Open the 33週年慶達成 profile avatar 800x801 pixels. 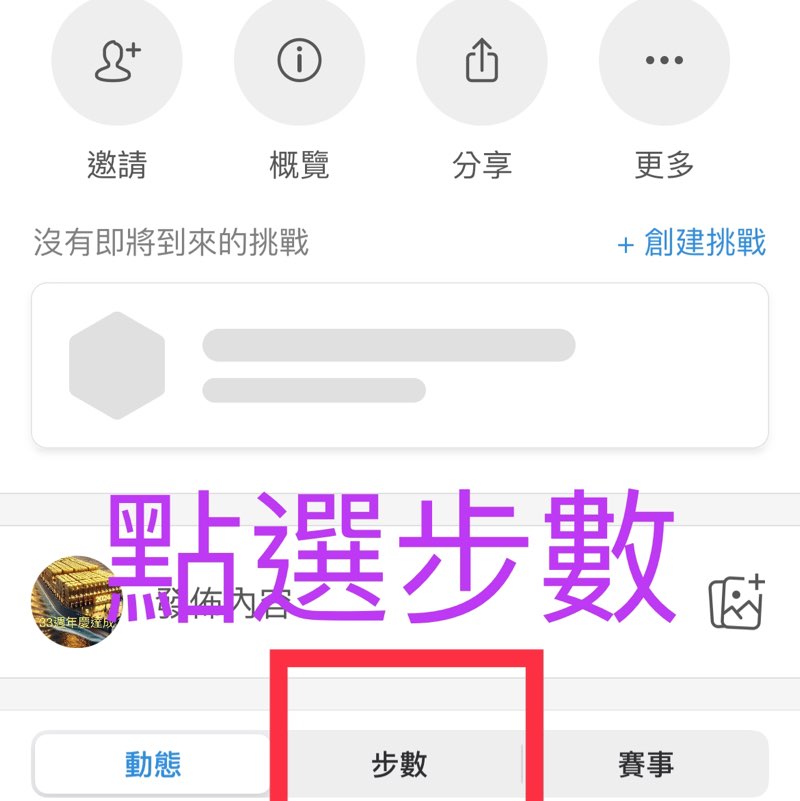click(75, 600)
